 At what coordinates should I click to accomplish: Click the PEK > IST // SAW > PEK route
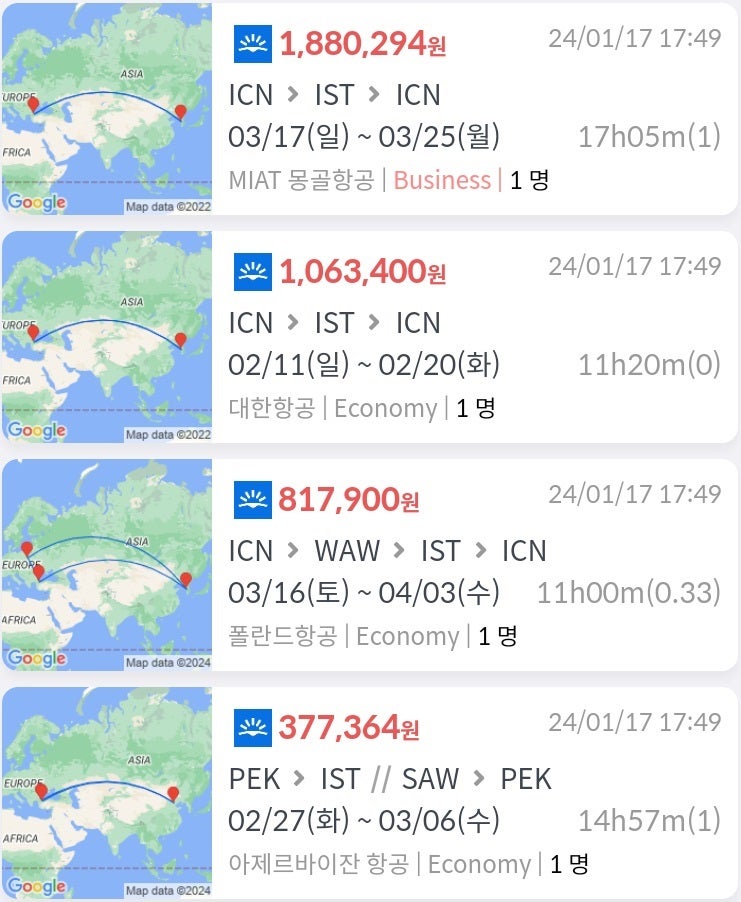click(389, 778)
